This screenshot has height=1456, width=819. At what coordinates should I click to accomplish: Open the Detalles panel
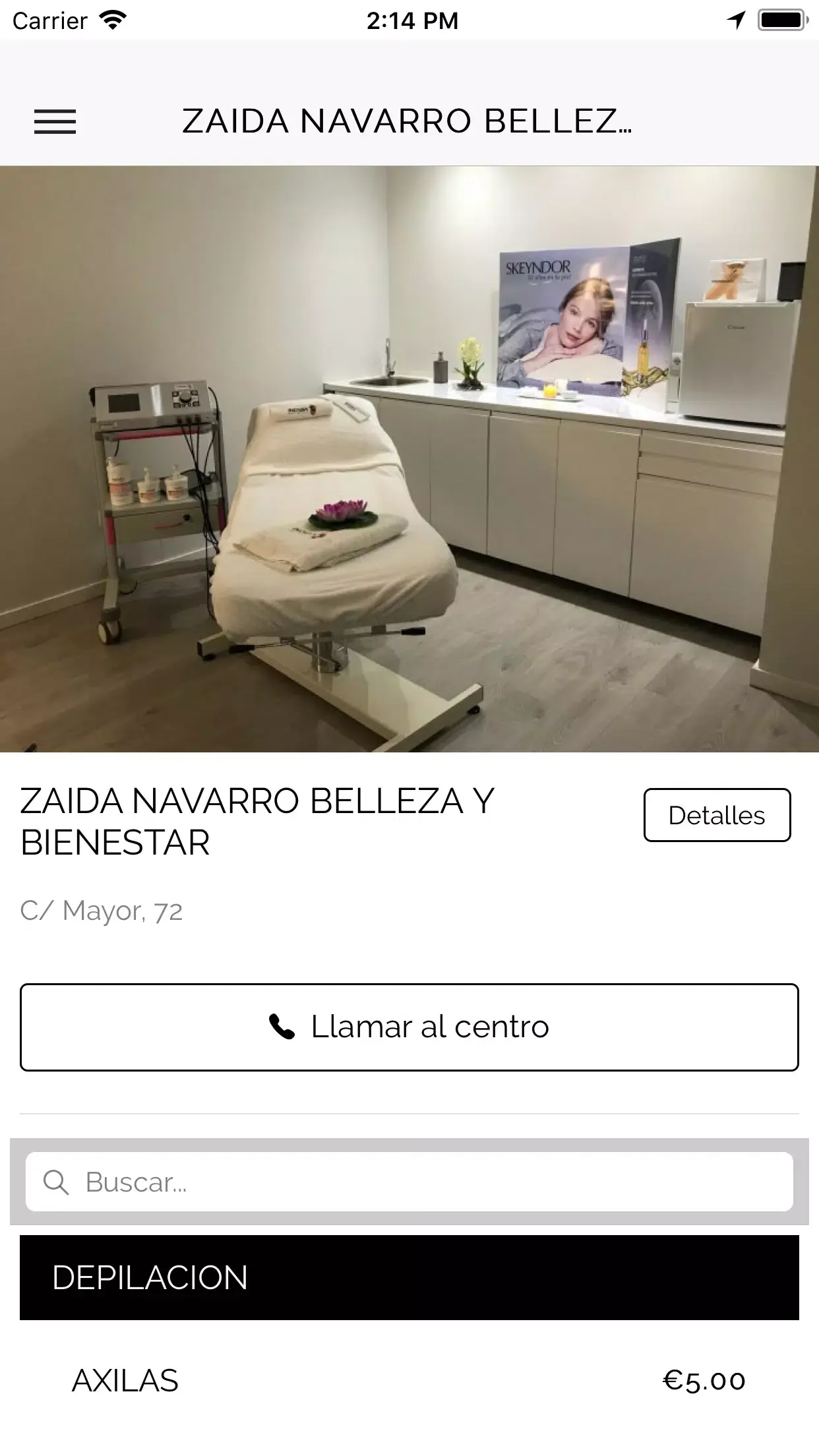click(x=716, y=815)
